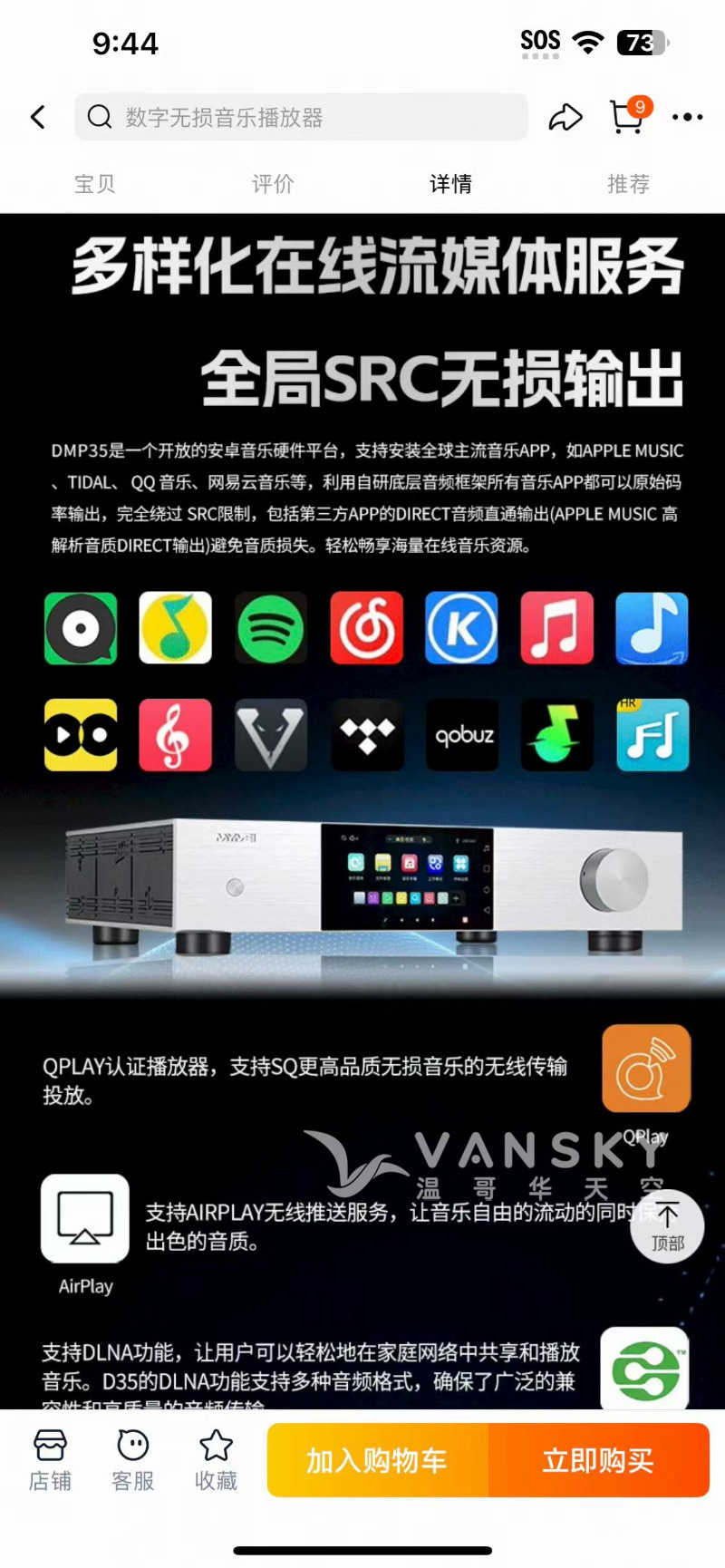Switch to the 宝贝 tab
Image resolution: width=725 pixels, height=1568 pixels.
(94, 184)
